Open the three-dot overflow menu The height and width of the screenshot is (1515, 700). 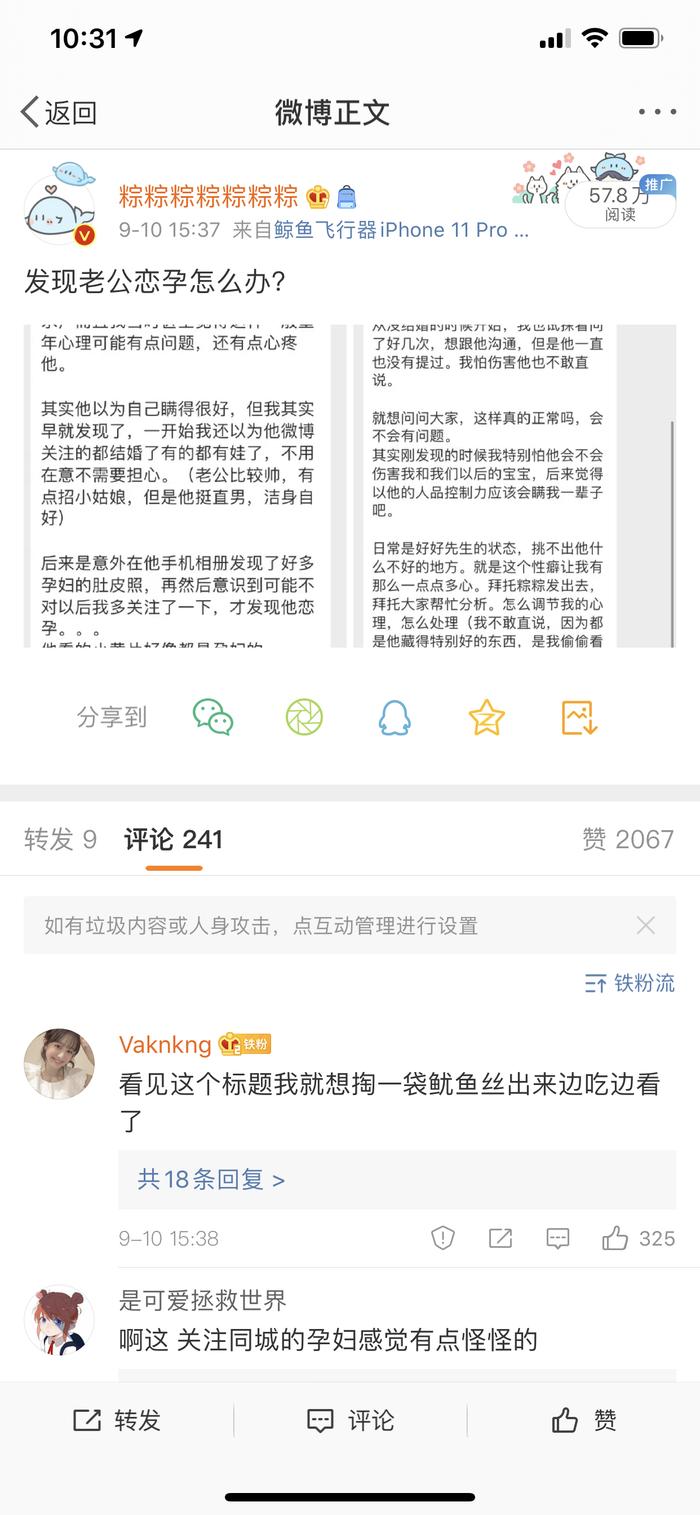pos(657,113)
